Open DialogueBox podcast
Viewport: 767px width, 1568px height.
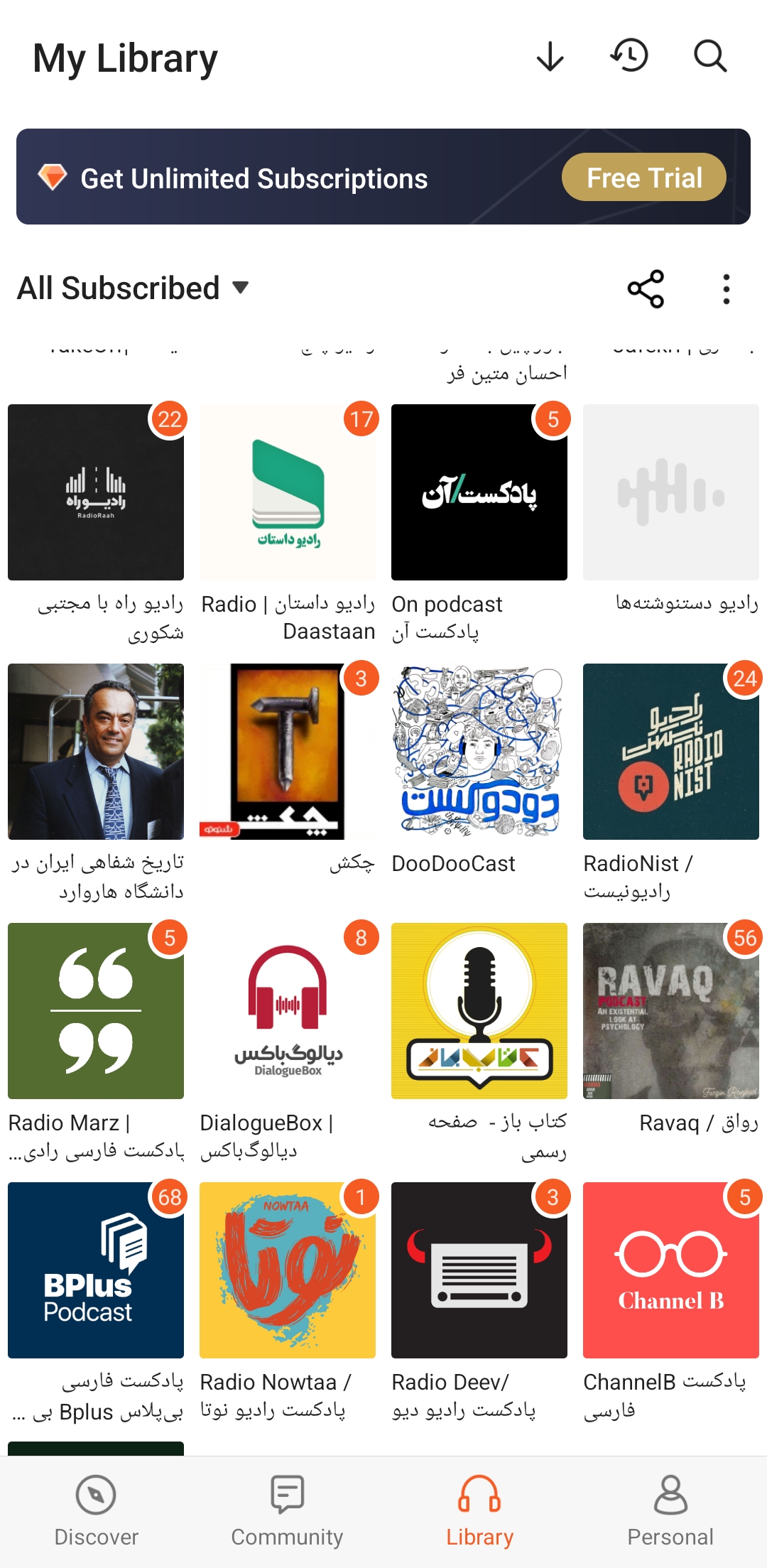coord(288,1011)
